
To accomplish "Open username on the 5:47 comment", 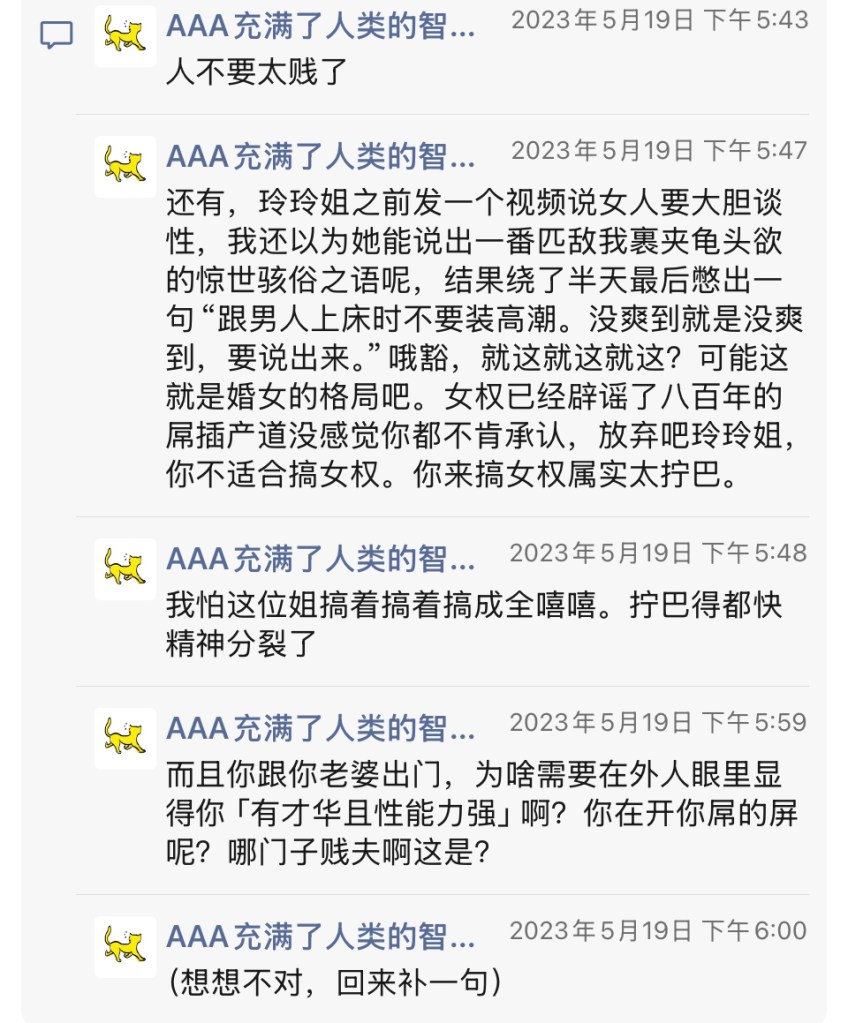I will coord(320,157).
